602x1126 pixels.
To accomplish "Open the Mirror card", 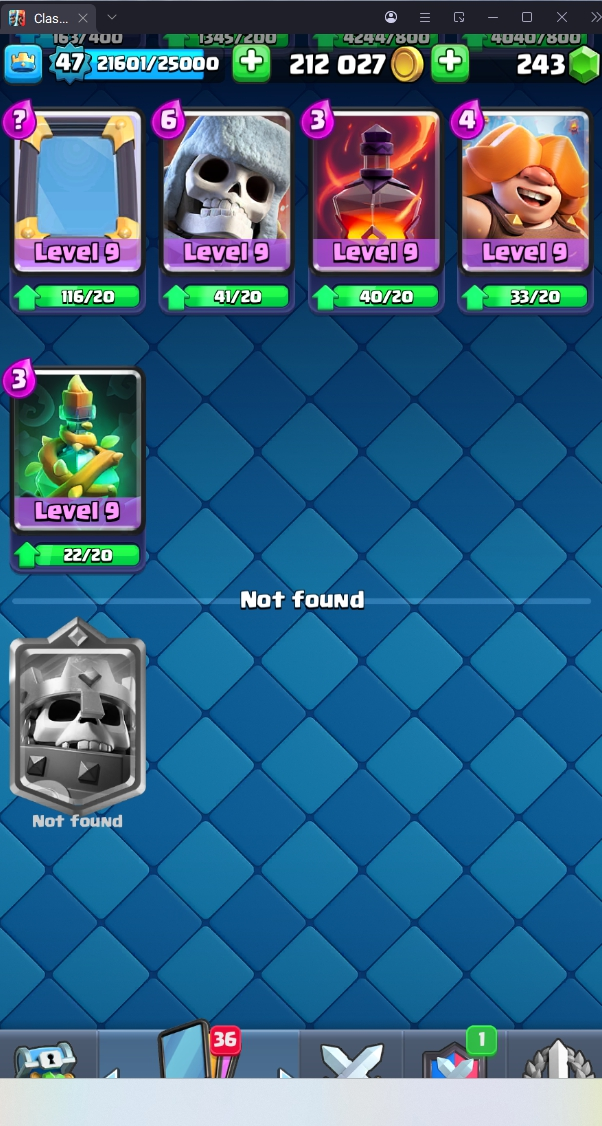I will point(77,190).
